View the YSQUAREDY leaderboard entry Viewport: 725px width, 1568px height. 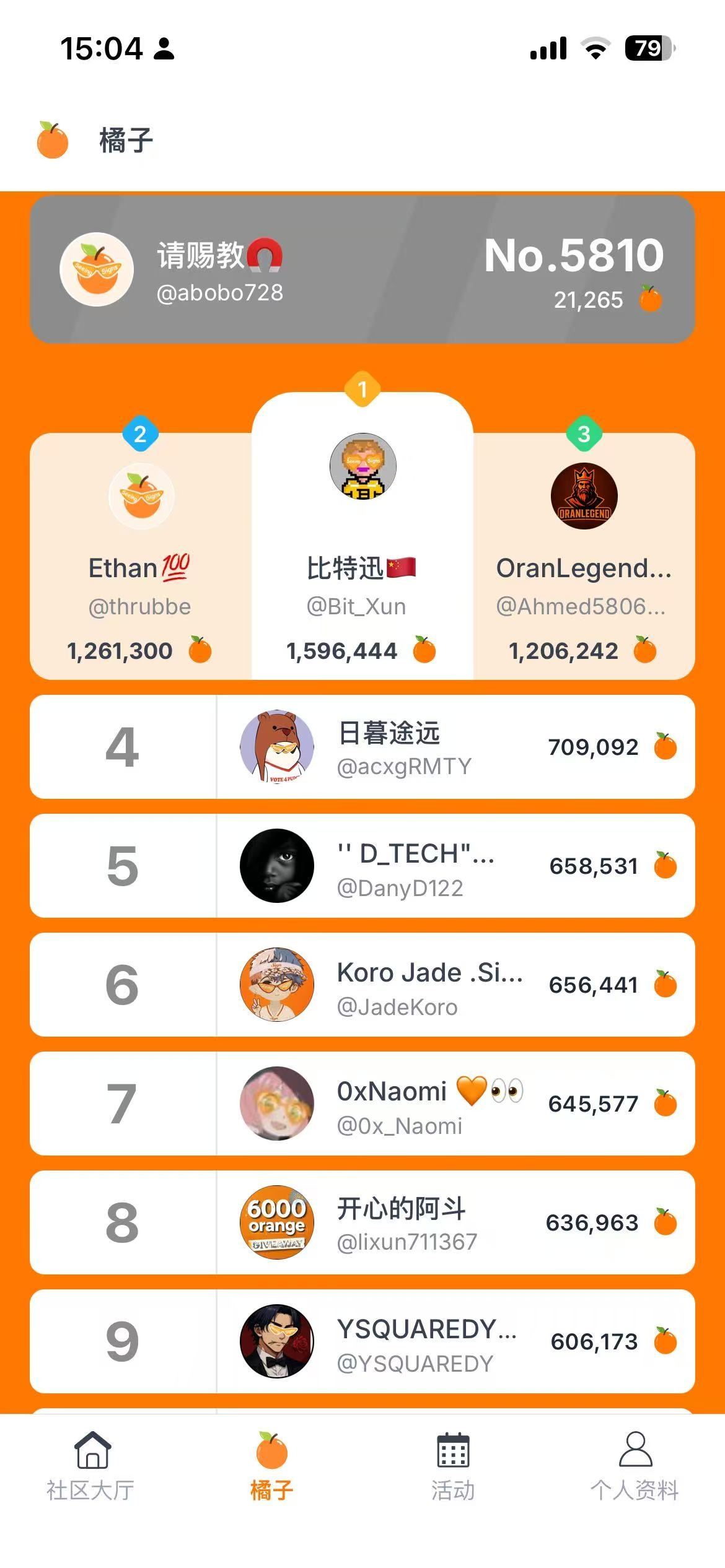pos(362,1341)
